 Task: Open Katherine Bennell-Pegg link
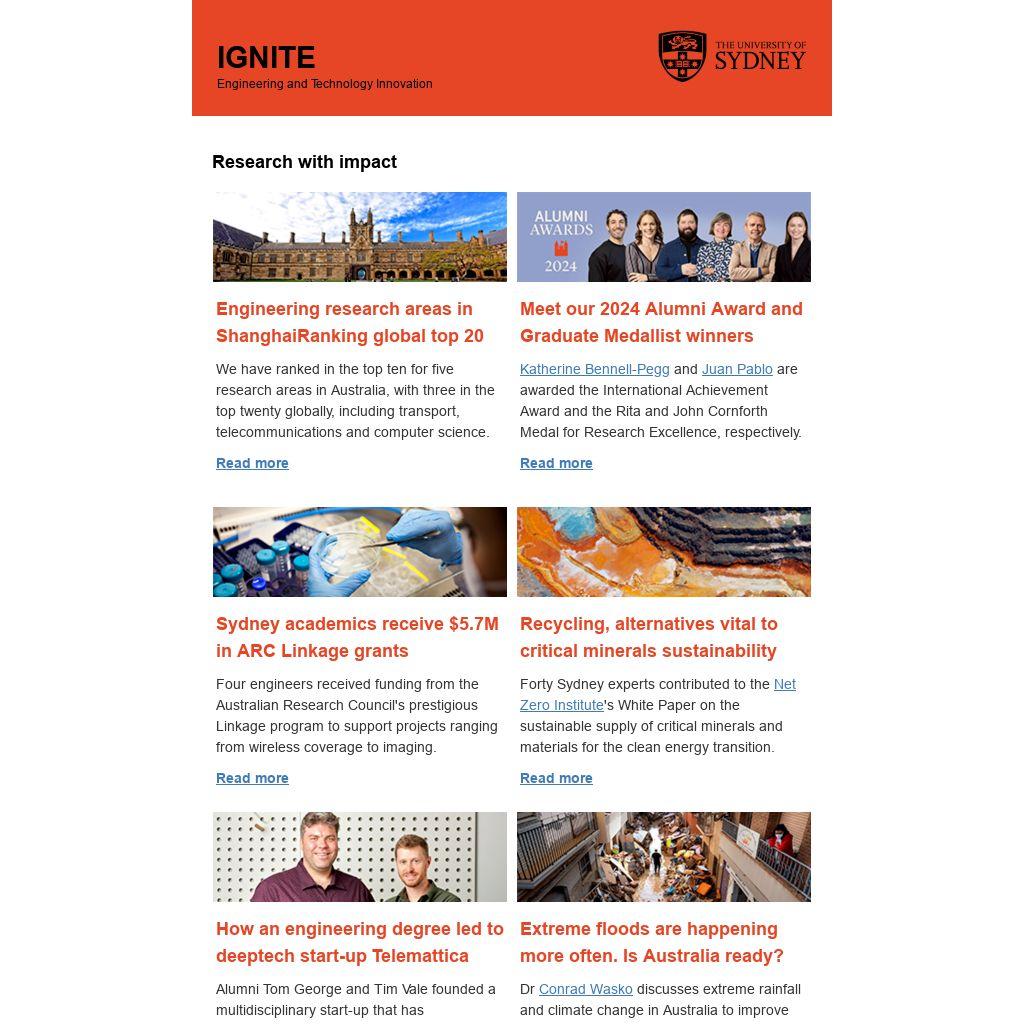(x=594, y=369)
